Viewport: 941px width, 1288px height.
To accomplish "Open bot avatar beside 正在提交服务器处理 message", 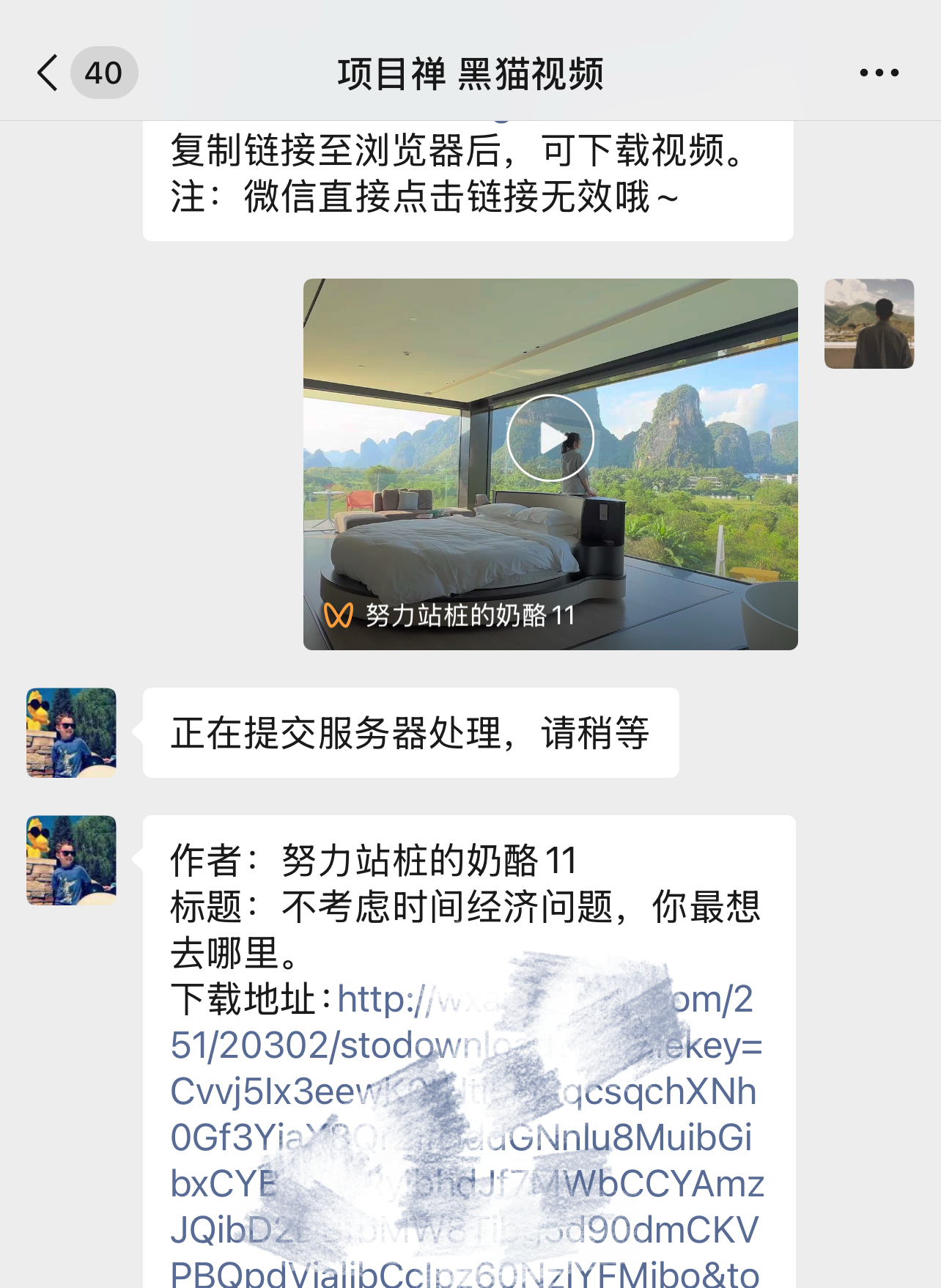I will coord(71,732).
